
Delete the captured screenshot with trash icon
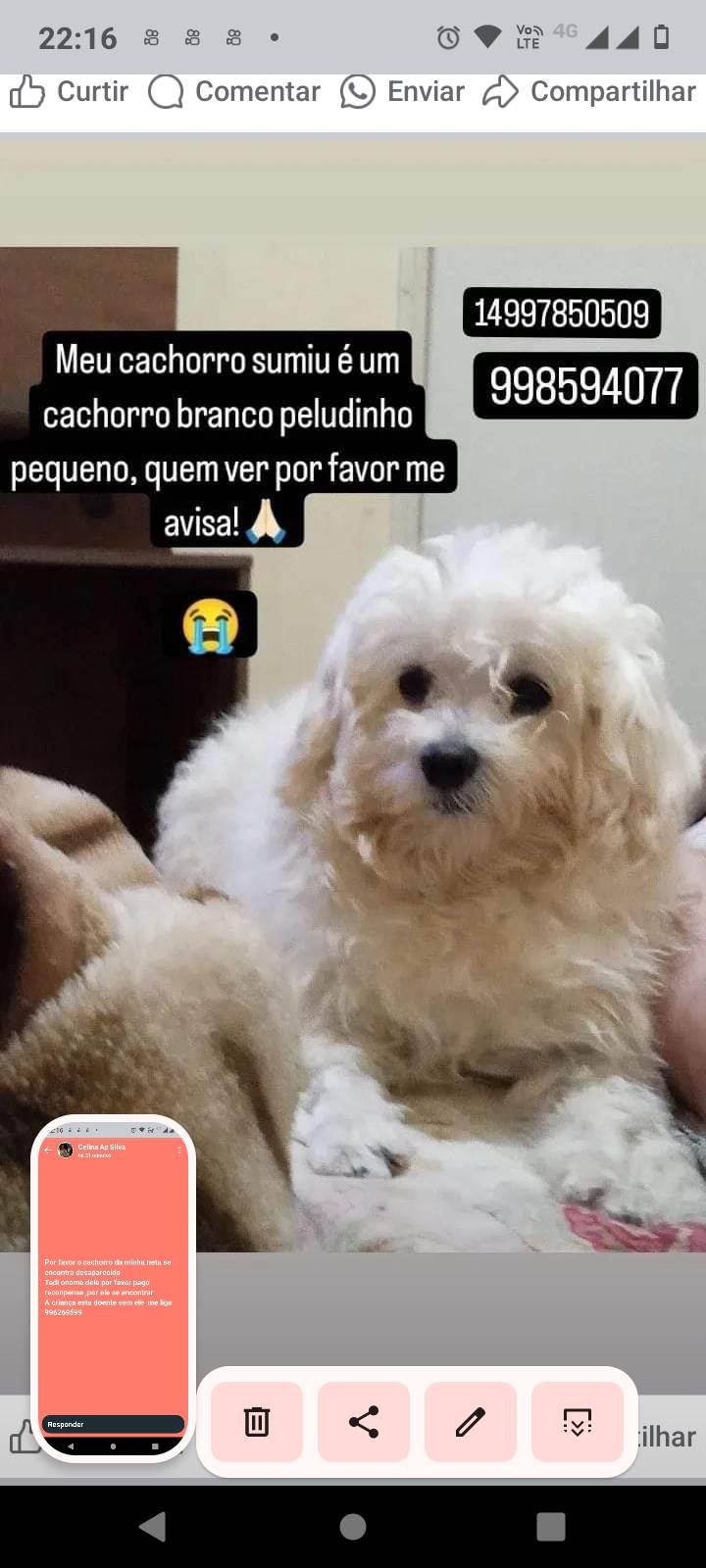pyautogui.click(x=257, y=1421)
